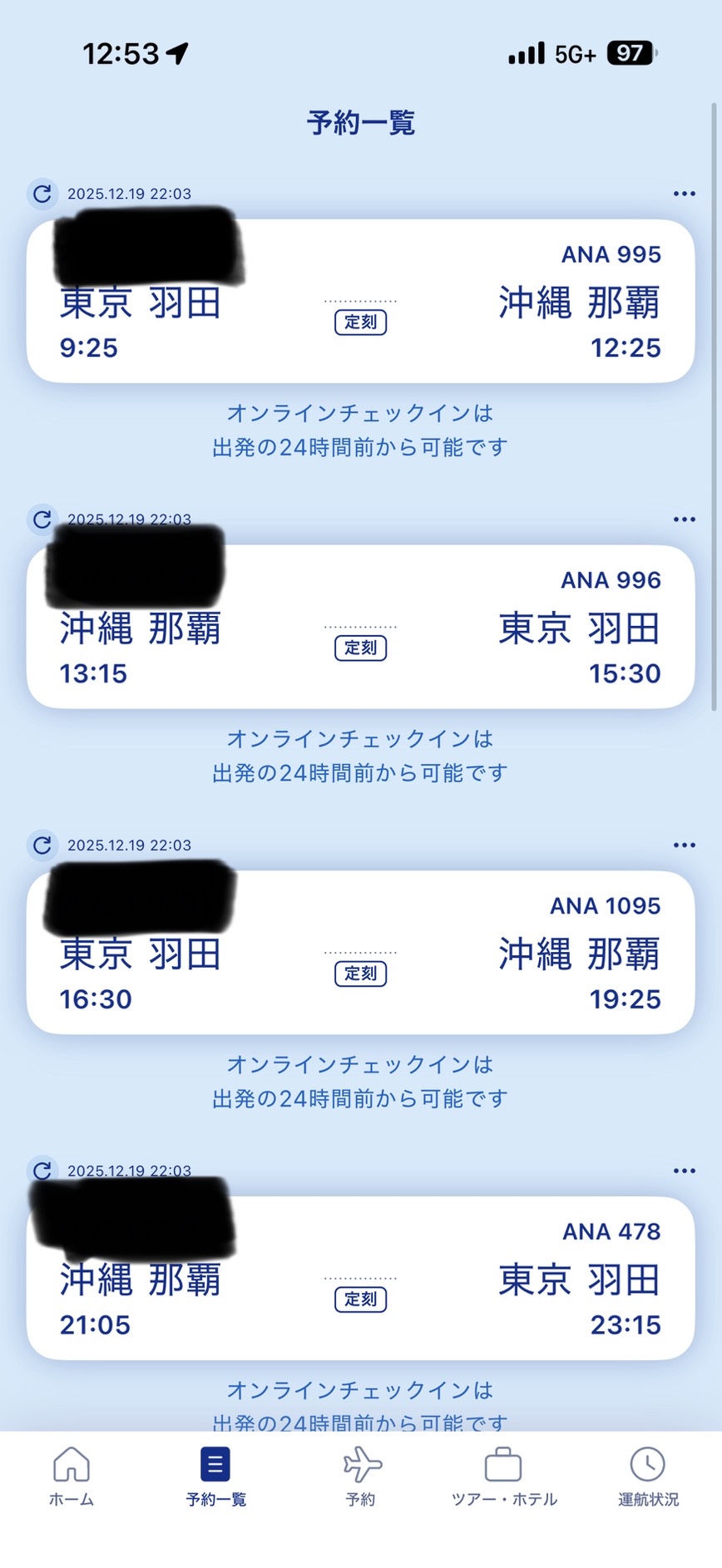Viewport: 722px width, 1568px height.
Task: Open the ANA 995 Haneda to Naha reservation
Action: tap(360, 301)
